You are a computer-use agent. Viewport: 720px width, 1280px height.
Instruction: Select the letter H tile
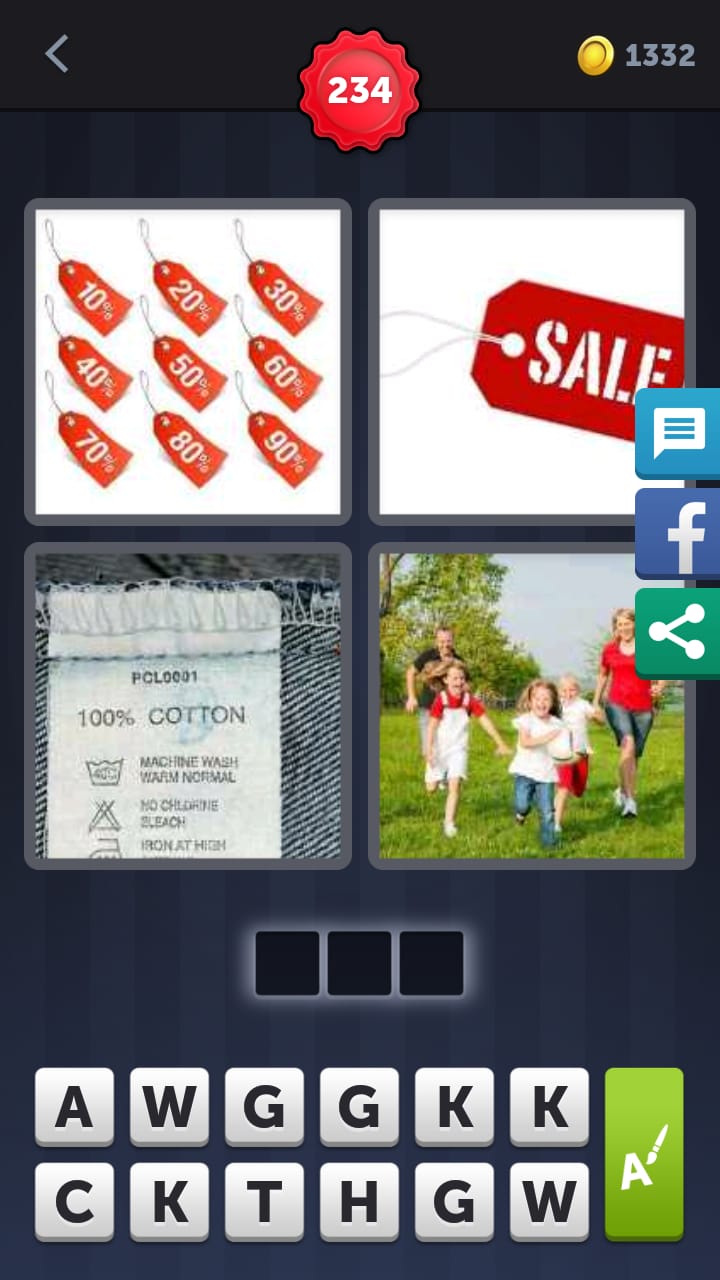[359, 1201]
